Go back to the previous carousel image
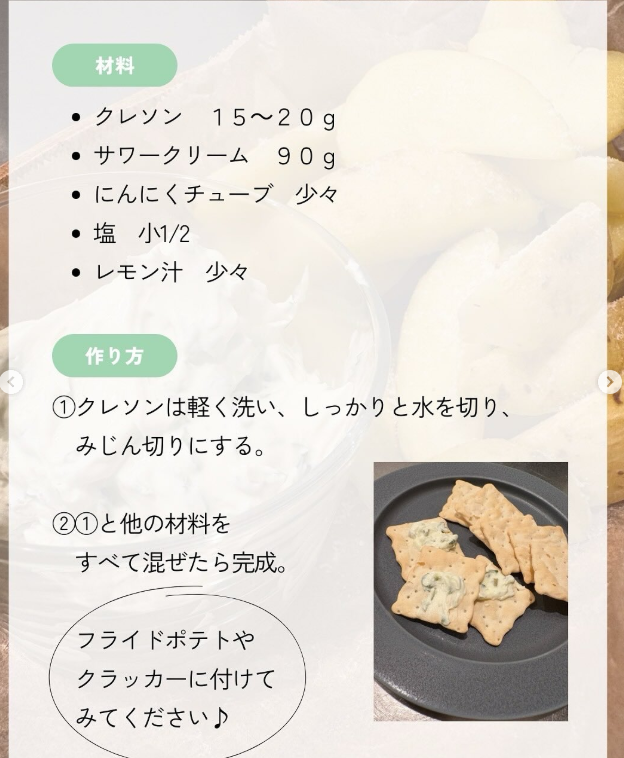Screen dimensions: 624x758 click(x=11, y=382)
